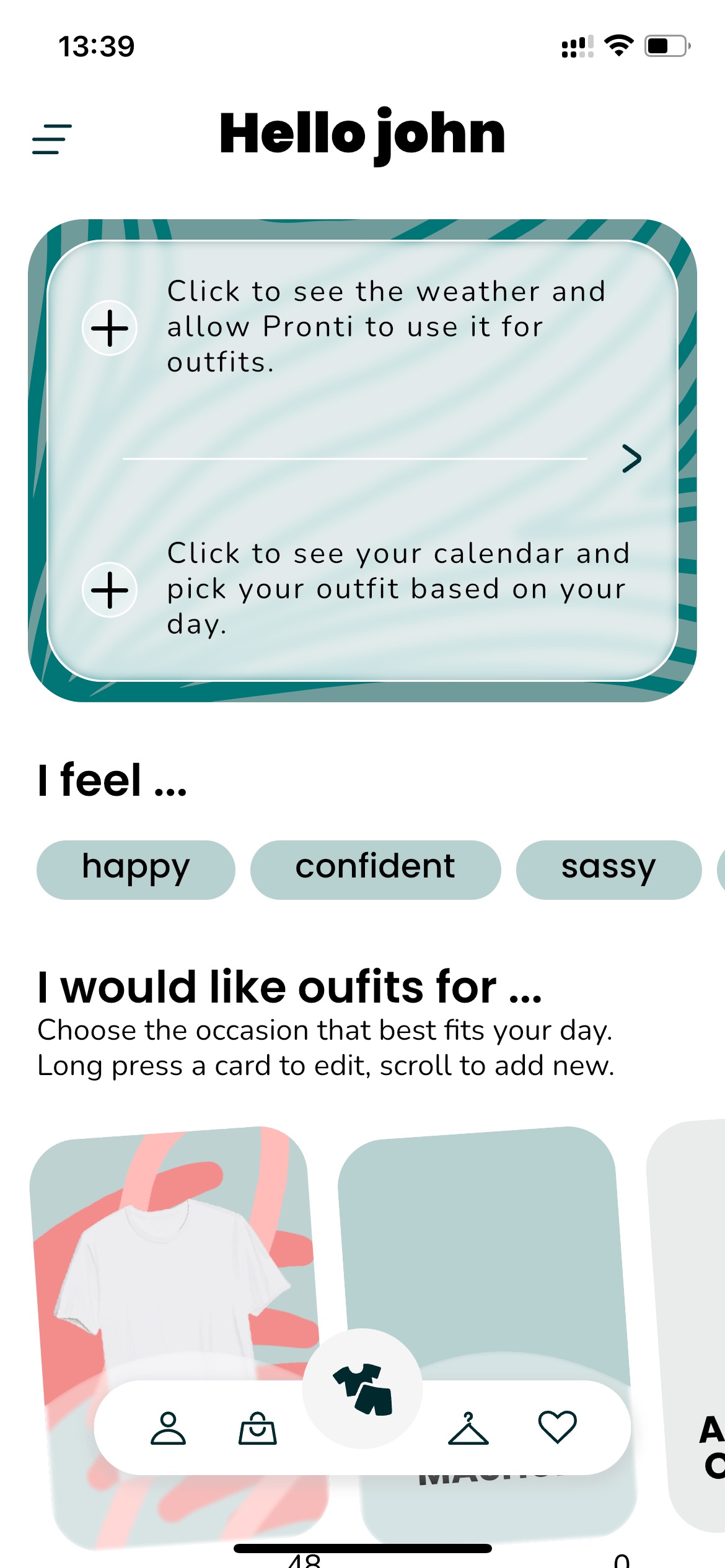725x1568 pixels.
Task: Open the favorites heart tab
Action: pyautogui.click(x=558, y=1427)
